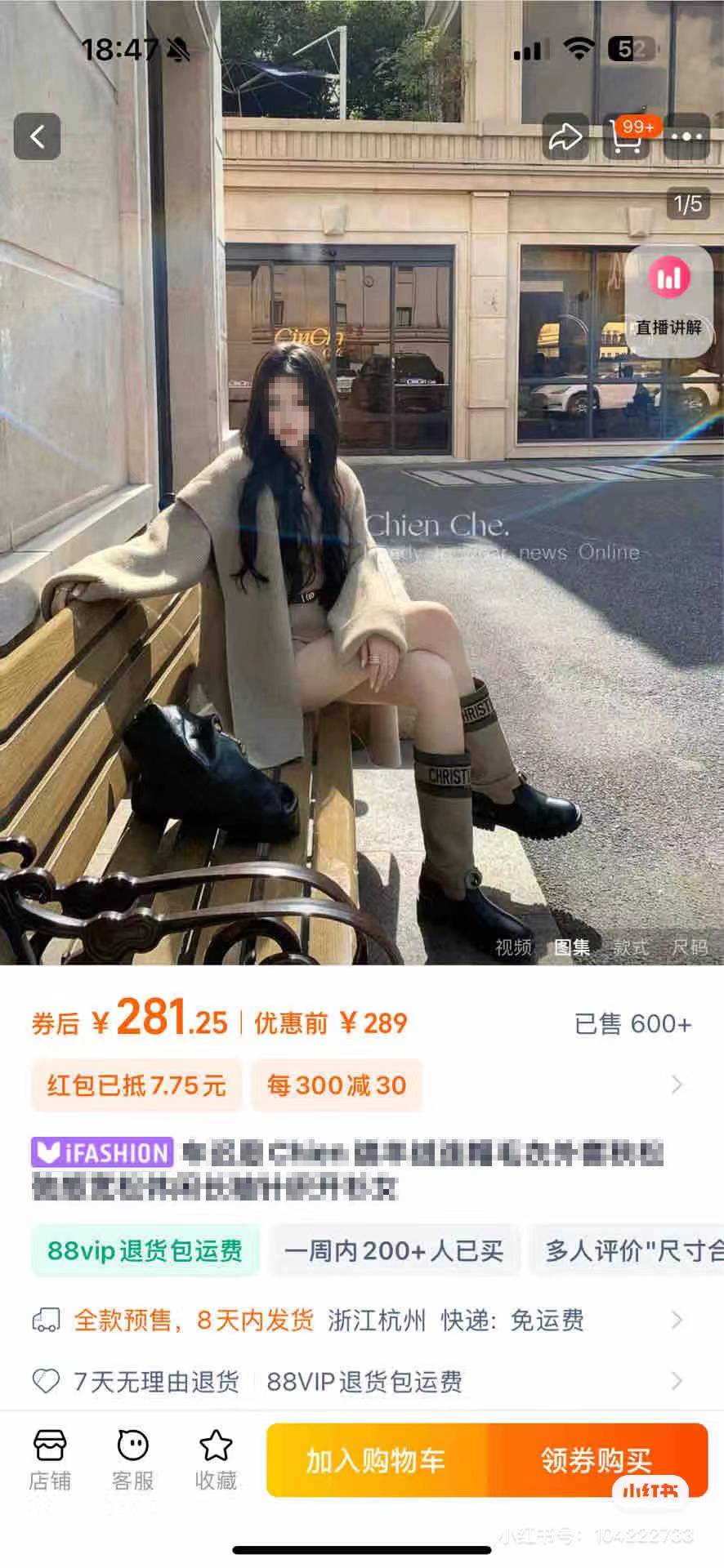This screenshot has height=1568, width=724.
Task: Open the three-dot overflow menu
Action: coord(686,136)
